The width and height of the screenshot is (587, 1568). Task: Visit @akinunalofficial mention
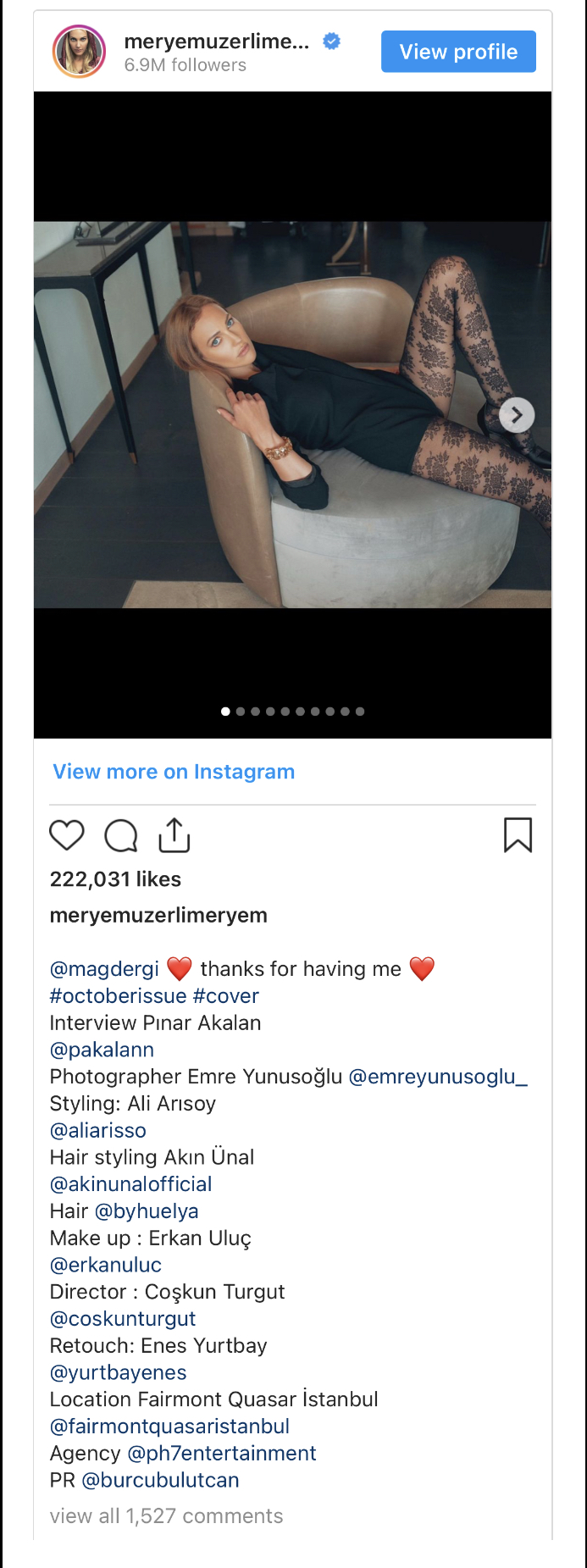point(130,1184)
